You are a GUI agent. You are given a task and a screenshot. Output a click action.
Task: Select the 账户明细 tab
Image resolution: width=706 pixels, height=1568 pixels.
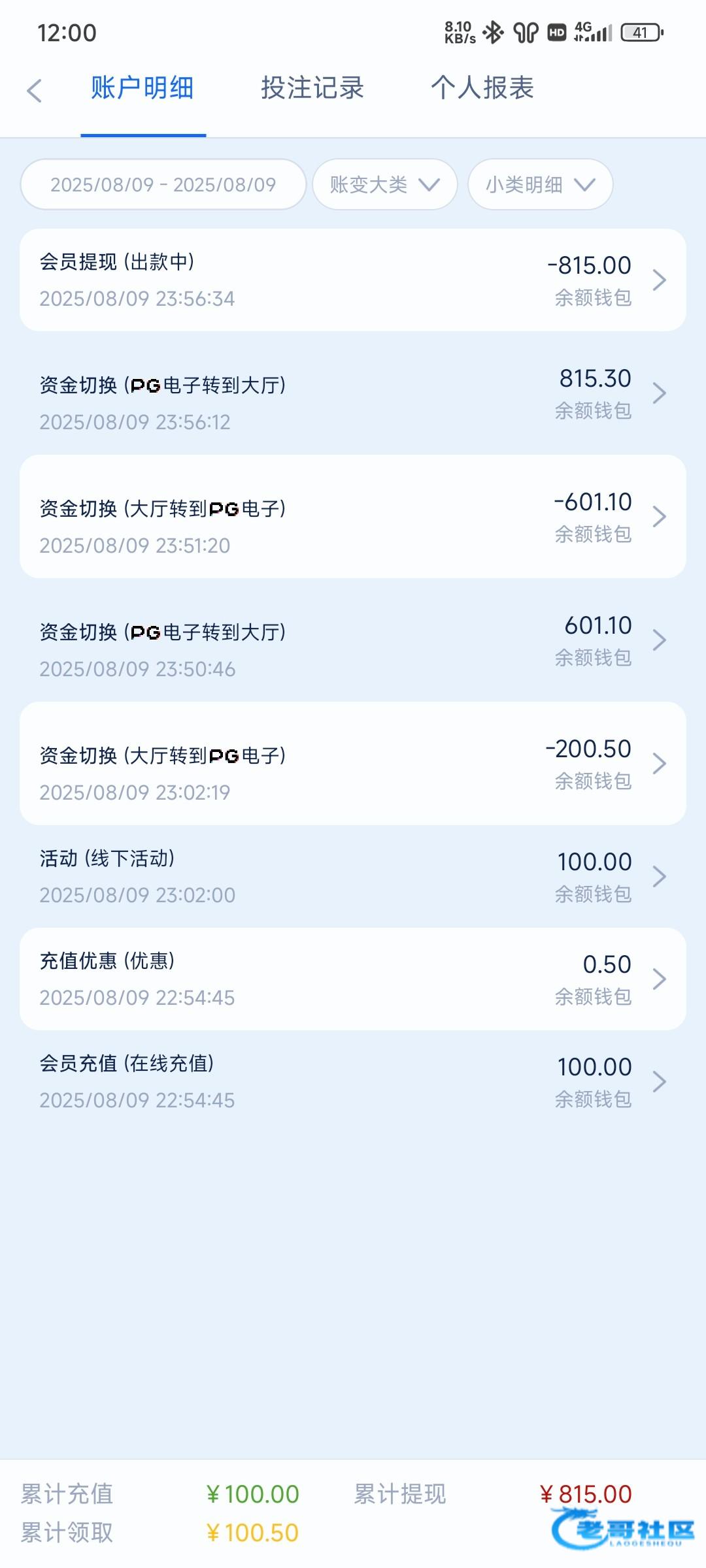point(143,88)
